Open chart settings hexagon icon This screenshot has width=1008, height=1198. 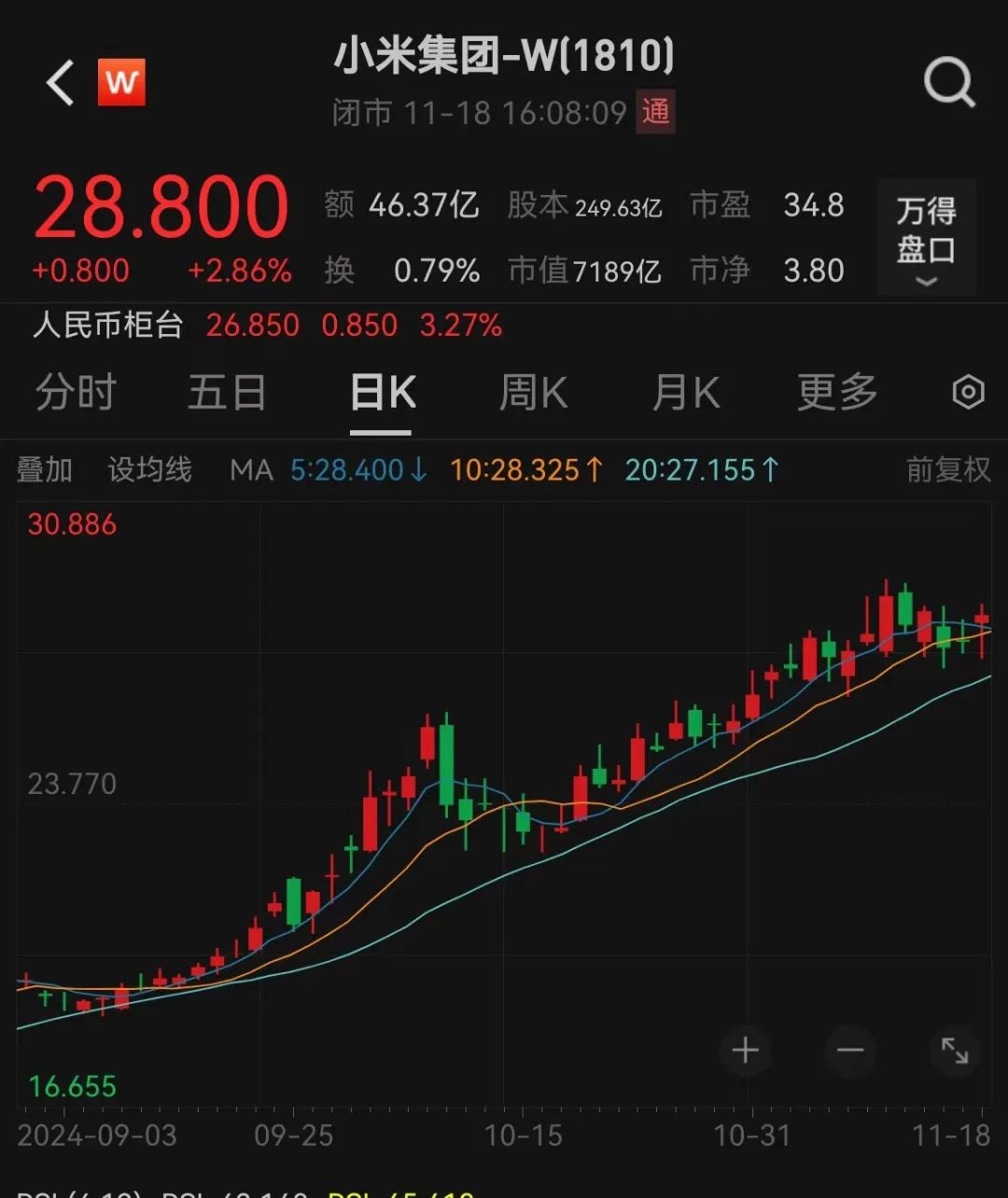pyautogui.click(x=968, y=393)
